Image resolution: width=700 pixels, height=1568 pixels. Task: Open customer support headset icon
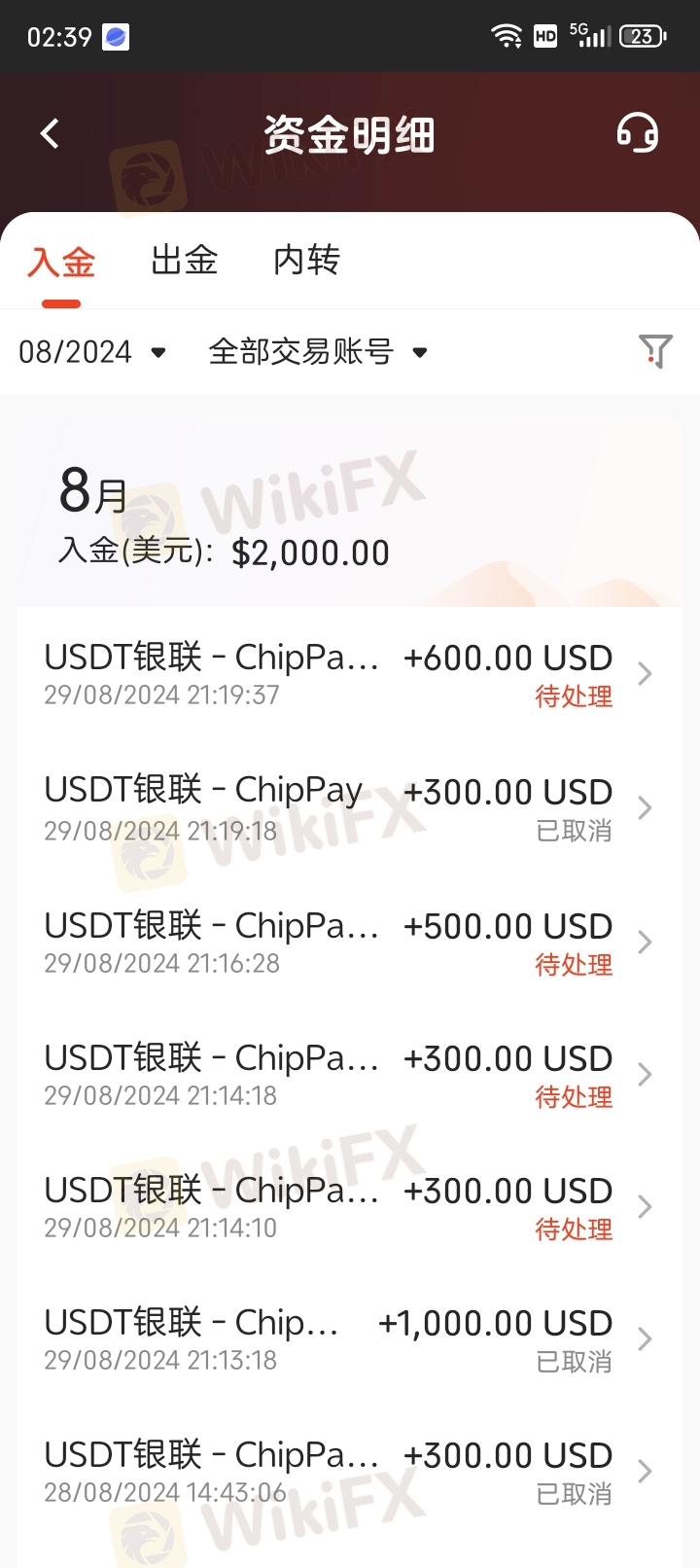pos(638,133)
